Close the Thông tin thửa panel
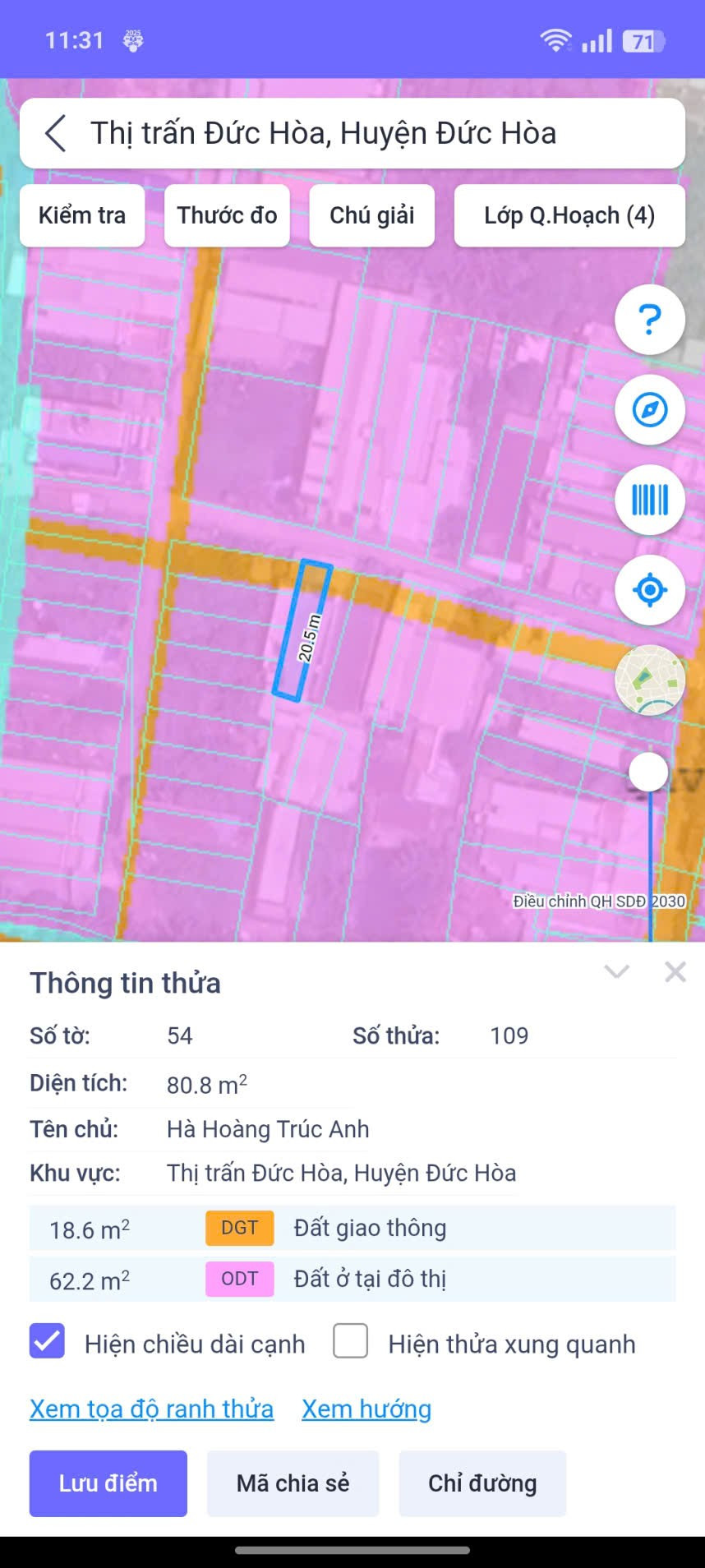The width and height of the screenshot is (705, 1568). (675, 972)
